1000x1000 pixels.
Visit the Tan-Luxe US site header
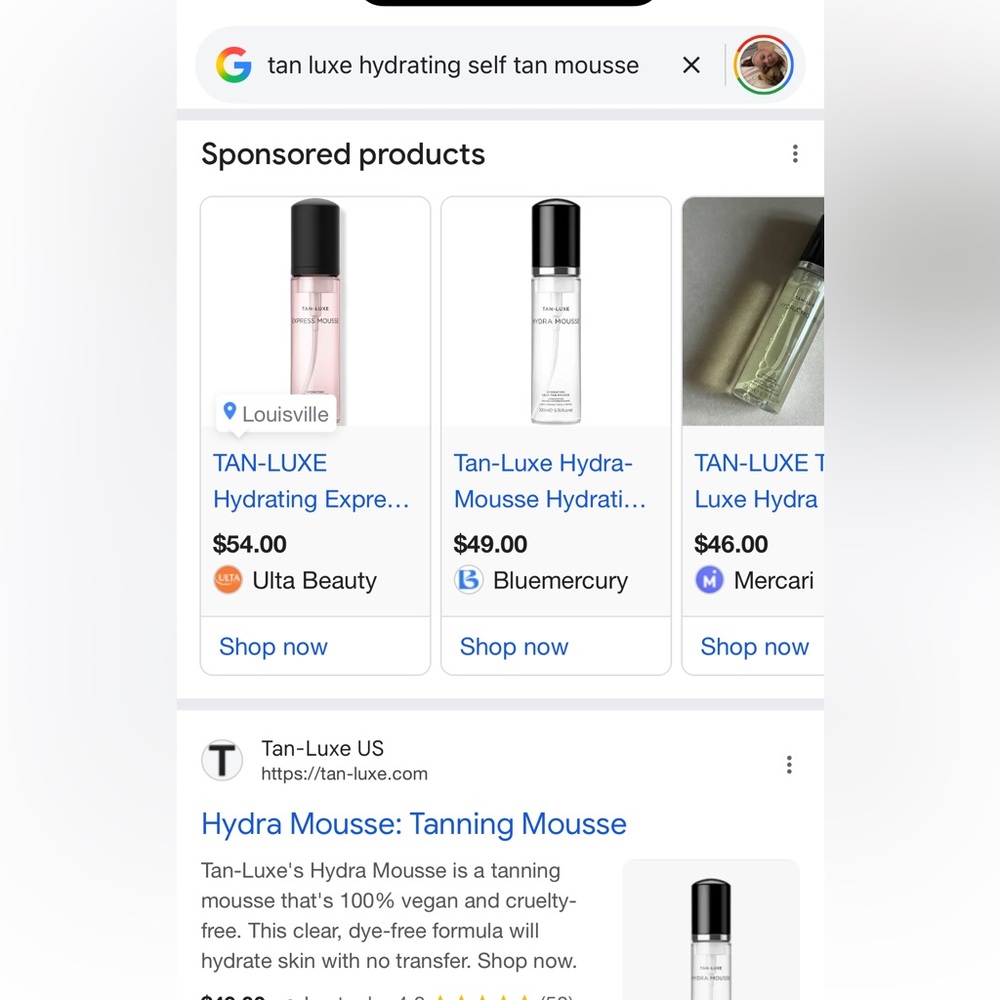[x=320, y=760]
